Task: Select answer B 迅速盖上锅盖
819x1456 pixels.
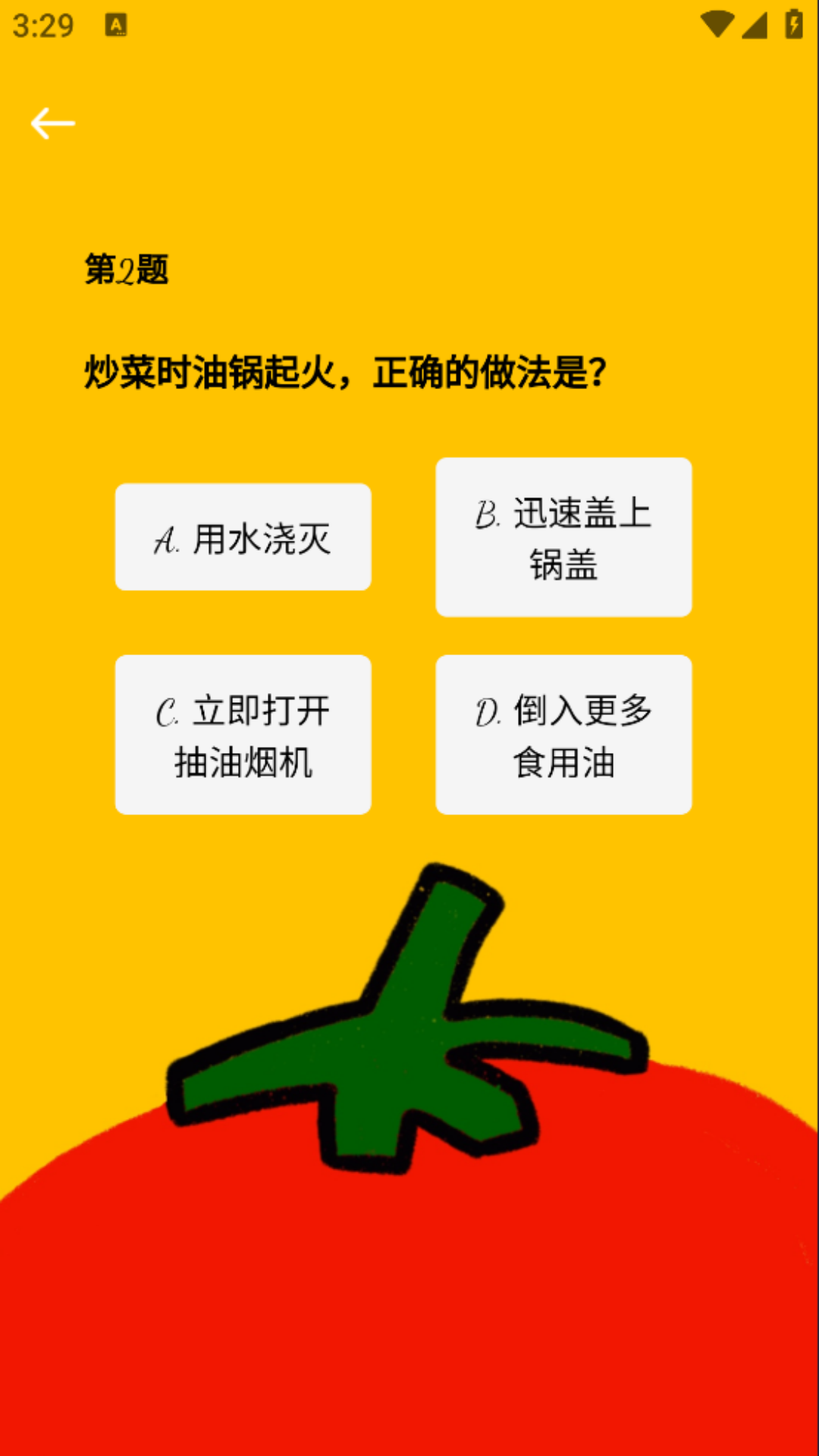Action: pos(563,537)
